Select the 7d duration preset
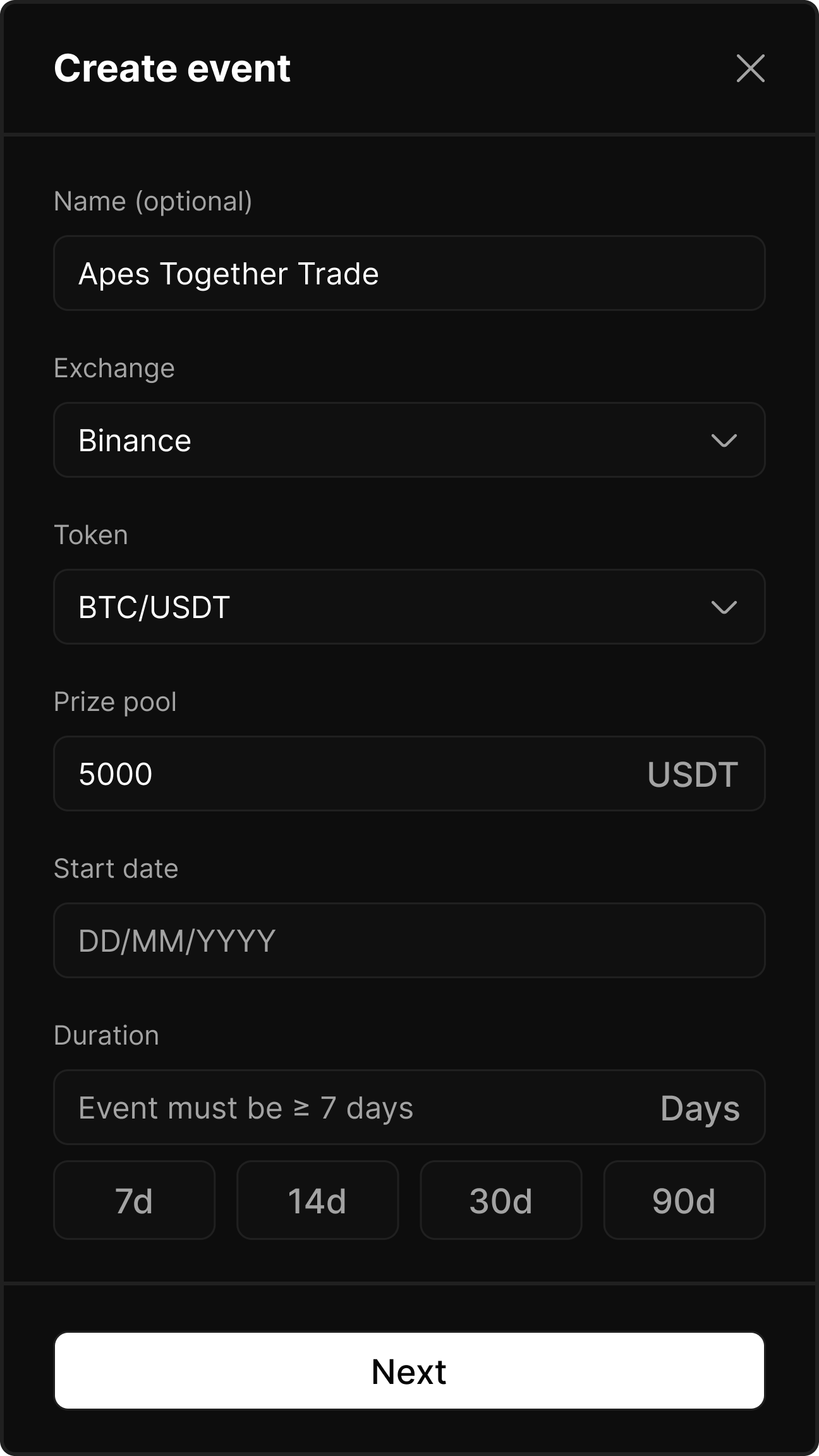Image resolution: width=819 pixels, height=1456 pixels. pos(134,1200)
